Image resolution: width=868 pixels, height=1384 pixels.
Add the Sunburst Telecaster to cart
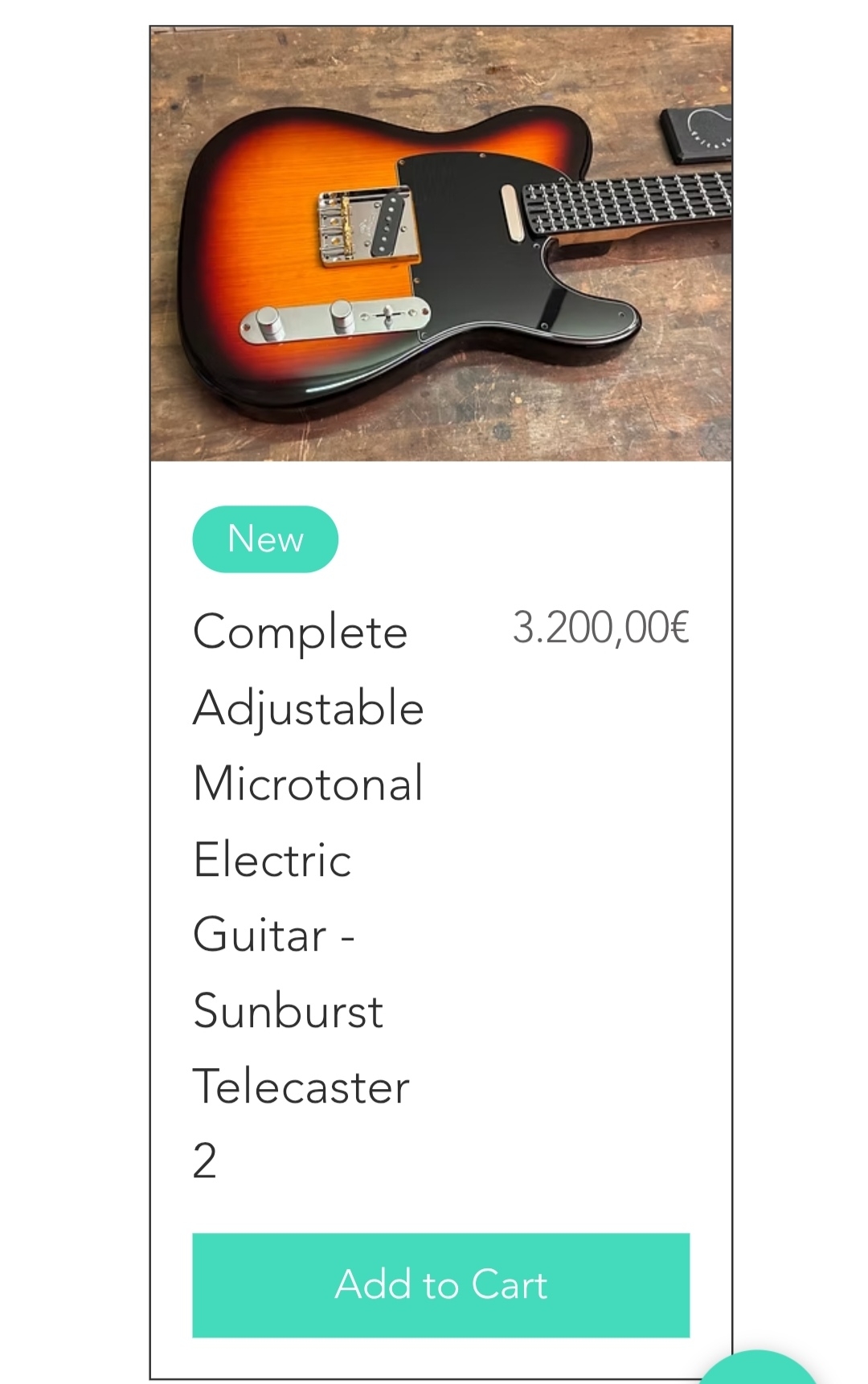pos(440,1284)
